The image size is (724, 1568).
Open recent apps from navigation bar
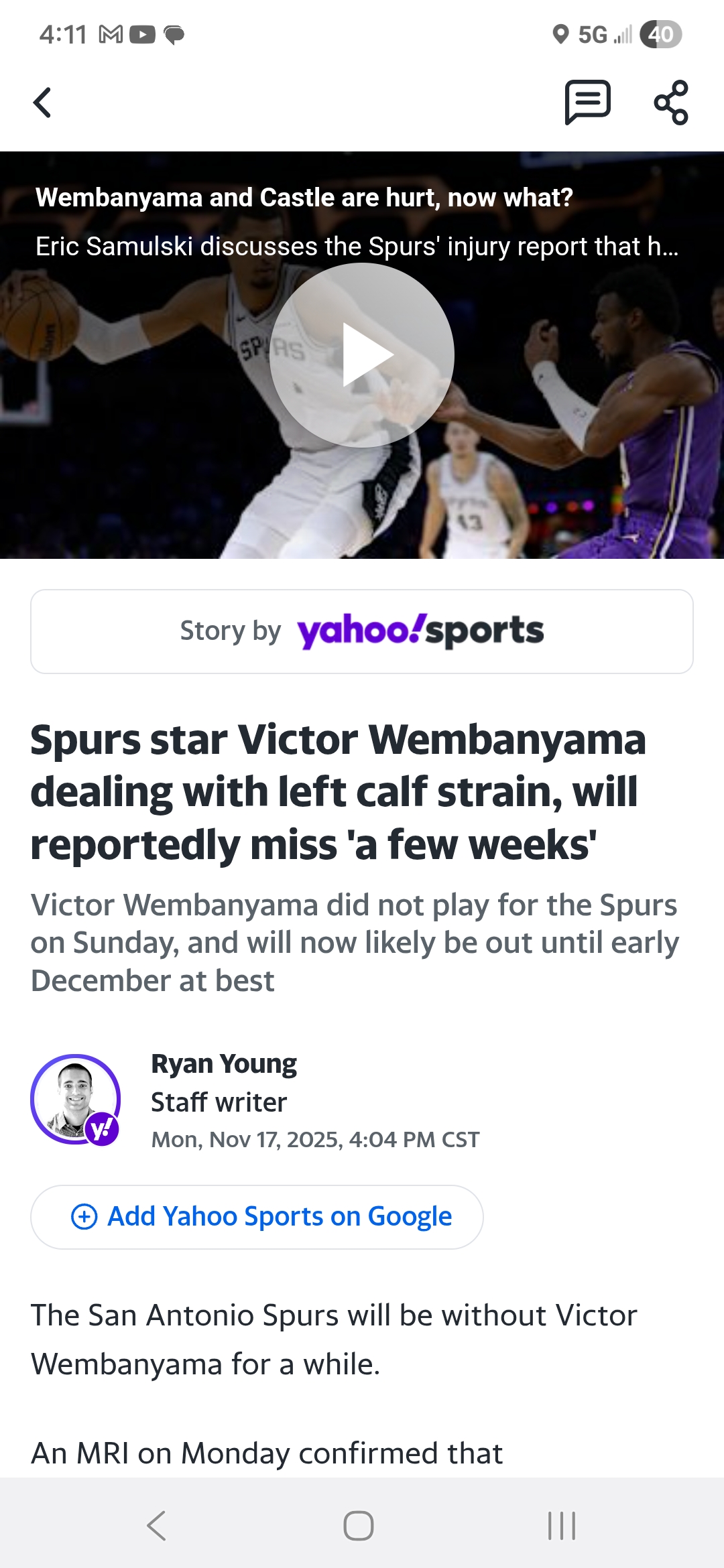pos(561,1526)
